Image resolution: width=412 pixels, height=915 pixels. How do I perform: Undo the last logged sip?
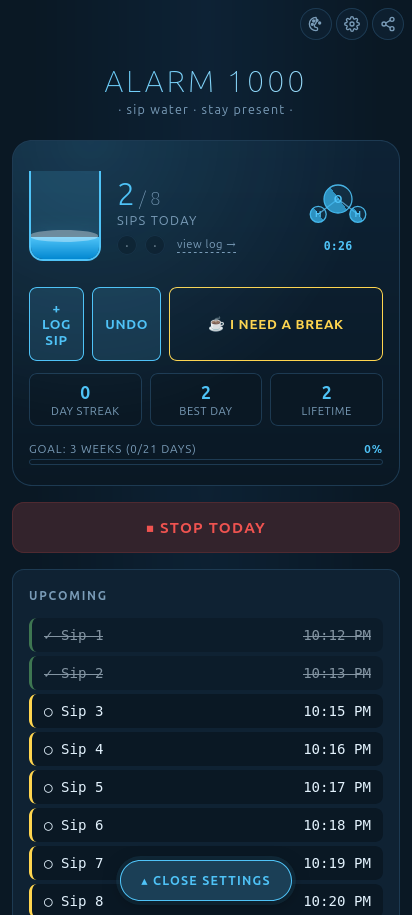[x=126, y=324]
